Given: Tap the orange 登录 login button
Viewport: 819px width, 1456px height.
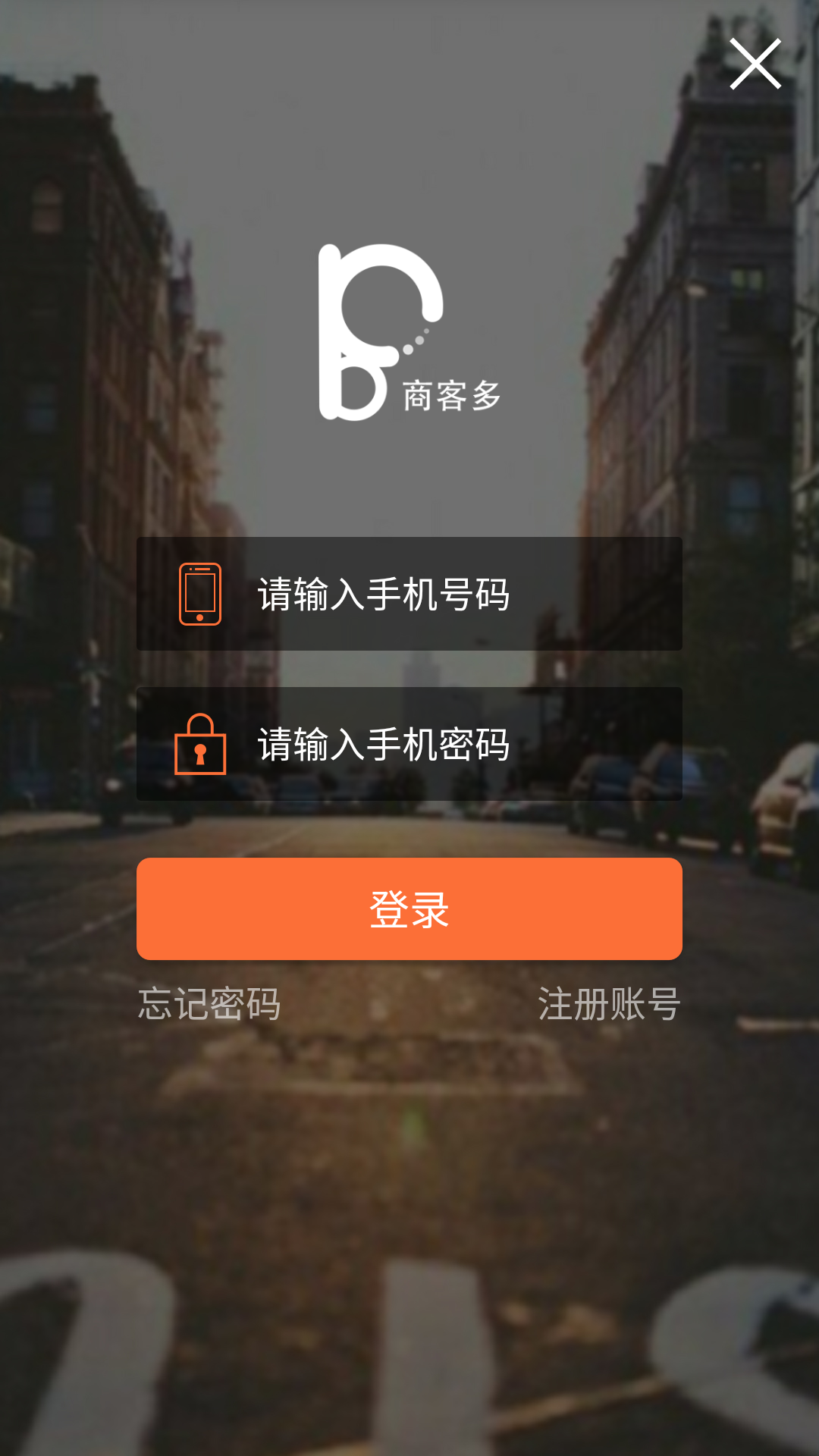Looking at the screenshot, I should (409, 908).
